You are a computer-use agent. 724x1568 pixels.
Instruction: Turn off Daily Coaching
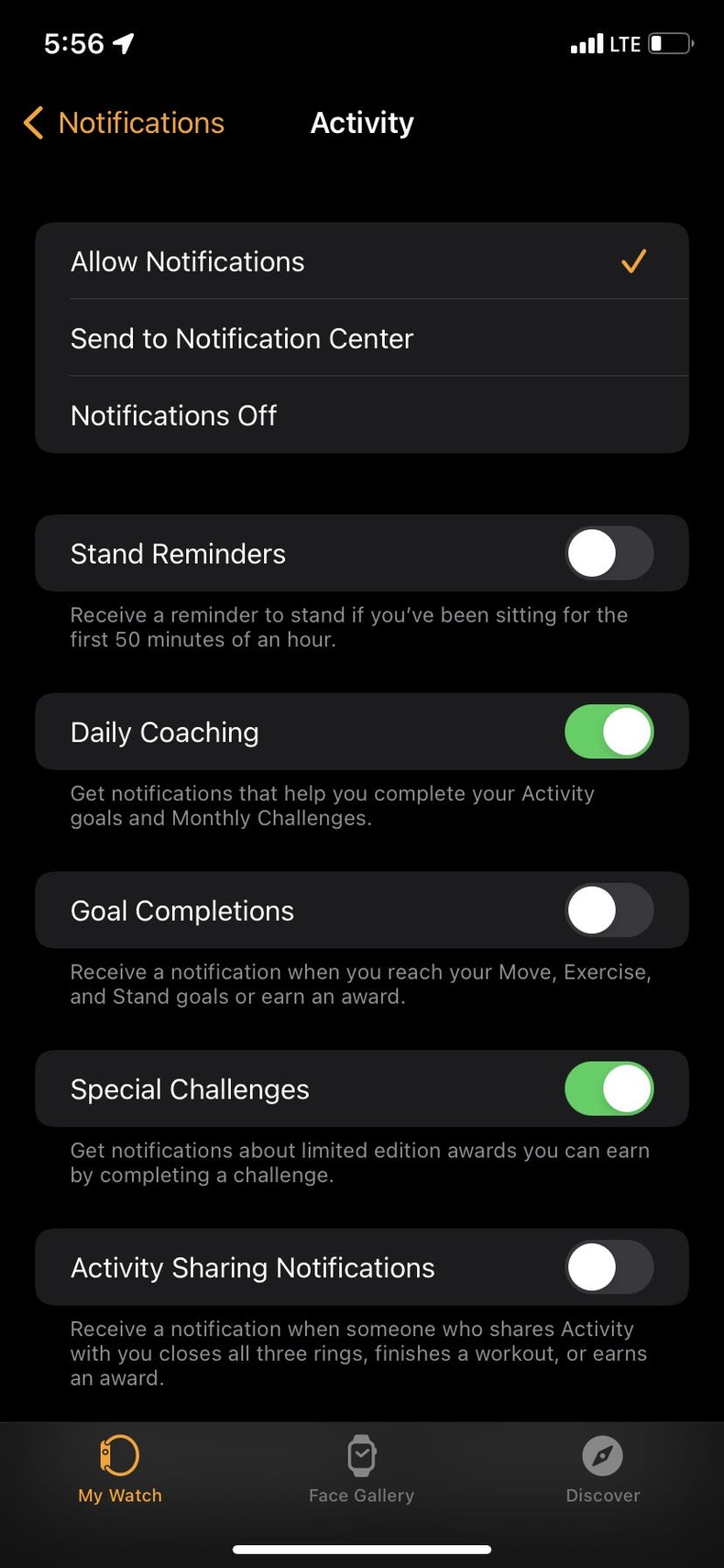[609, 732]
